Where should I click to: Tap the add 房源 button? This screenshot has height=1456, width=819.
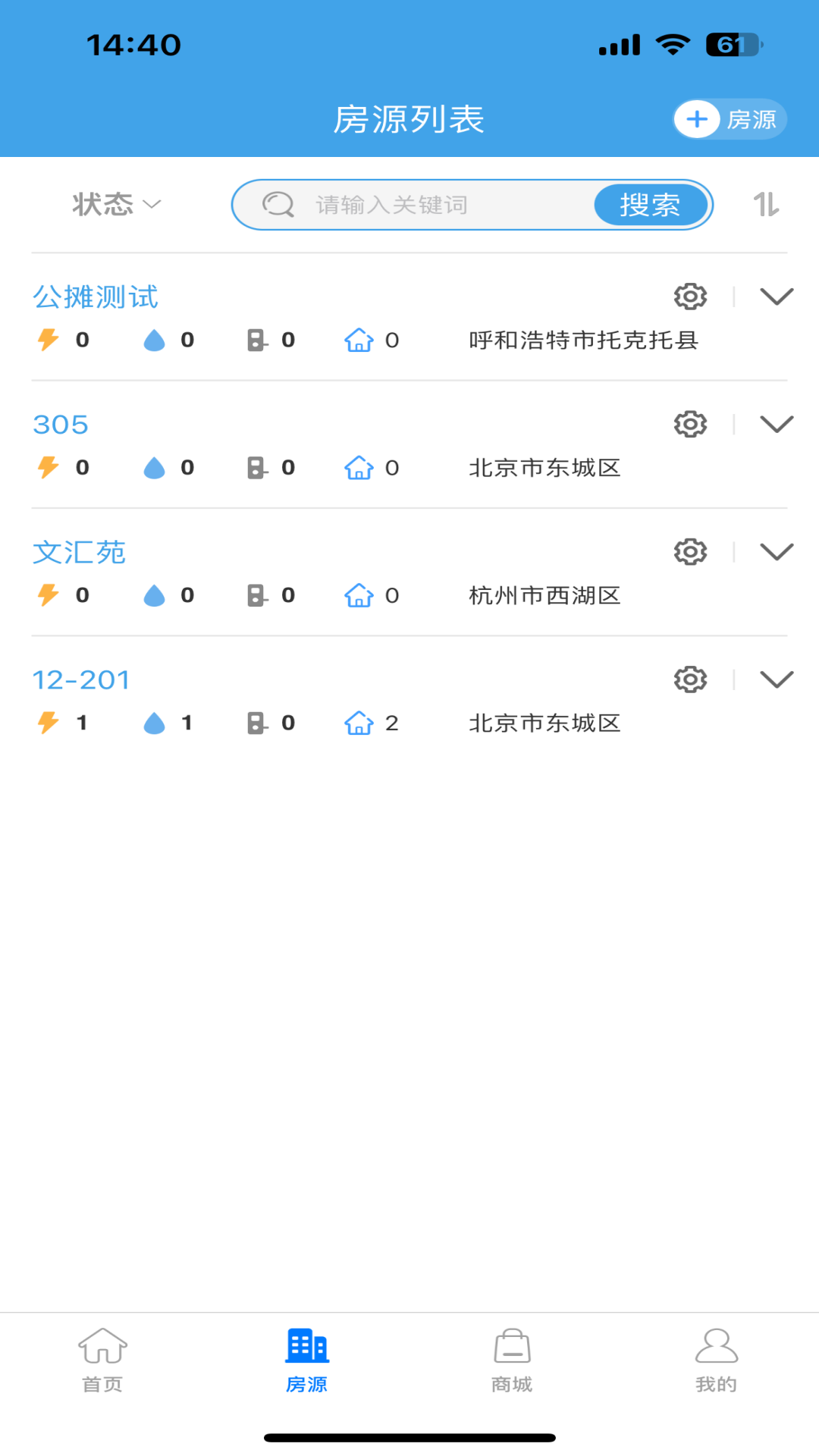730,119
